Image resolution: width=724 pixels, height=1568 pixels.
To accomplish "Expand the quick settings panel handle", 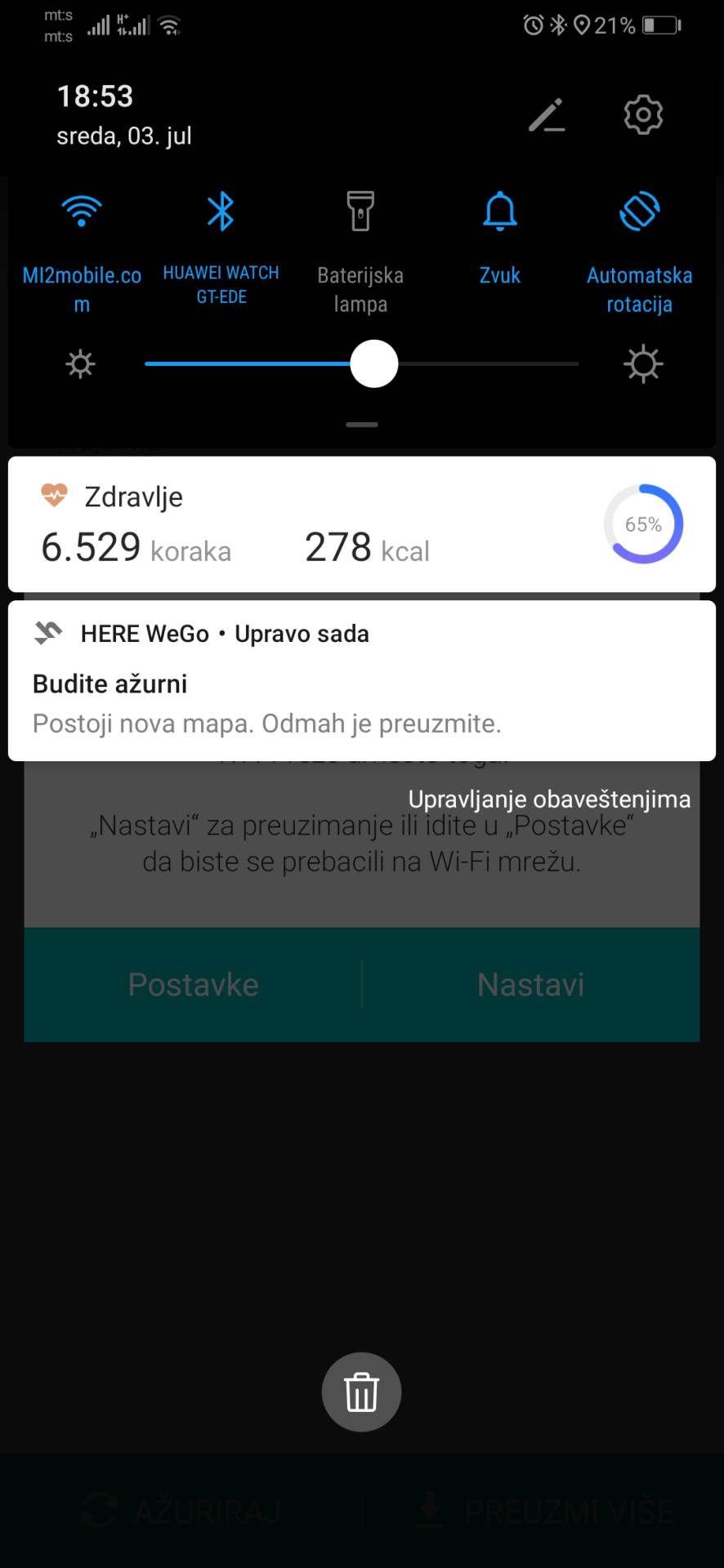I will tap(360, 424).
